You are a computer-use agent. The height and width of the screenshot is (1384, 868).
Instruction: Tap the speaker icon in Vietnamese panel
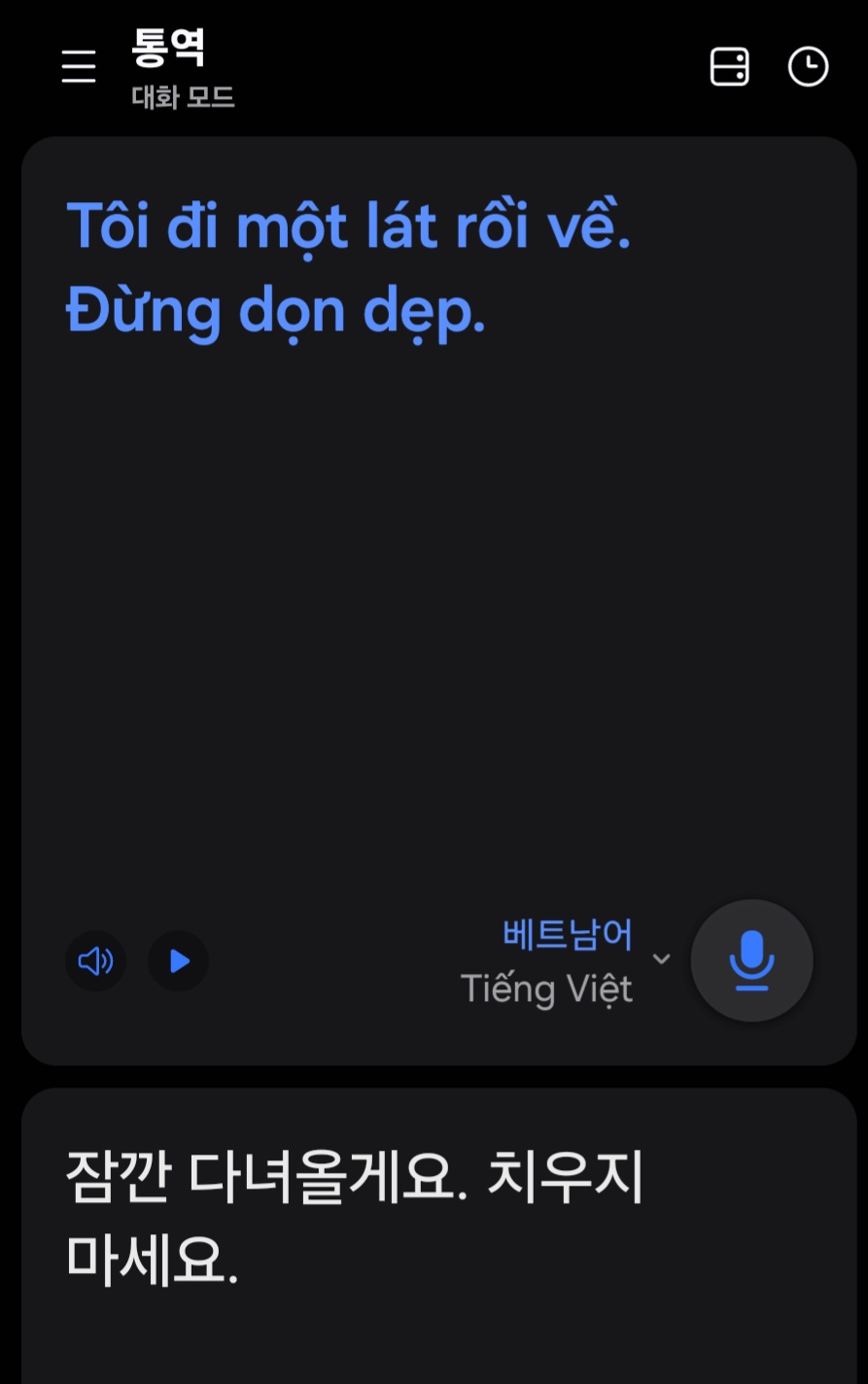pos(95,961)
